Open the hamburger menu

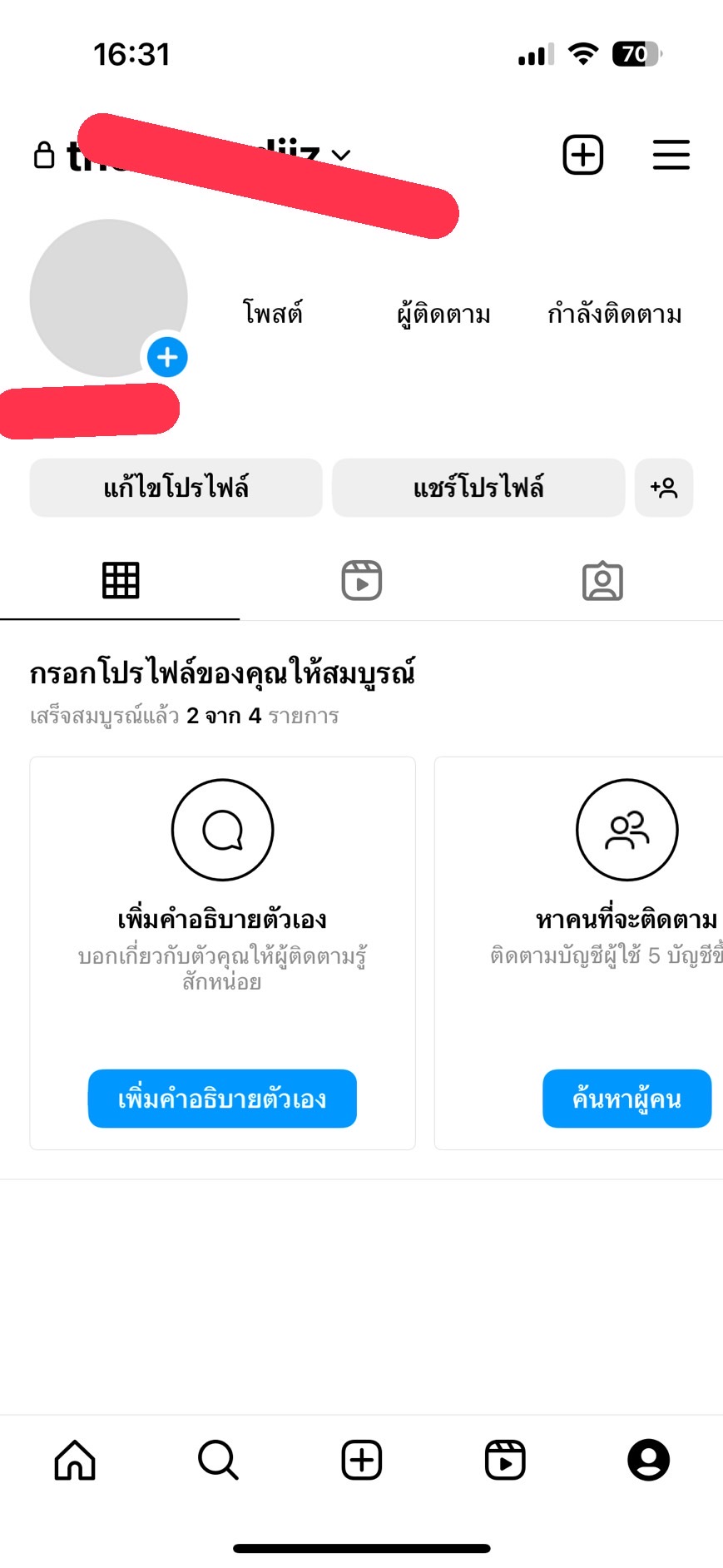click(x=671, y=155)
